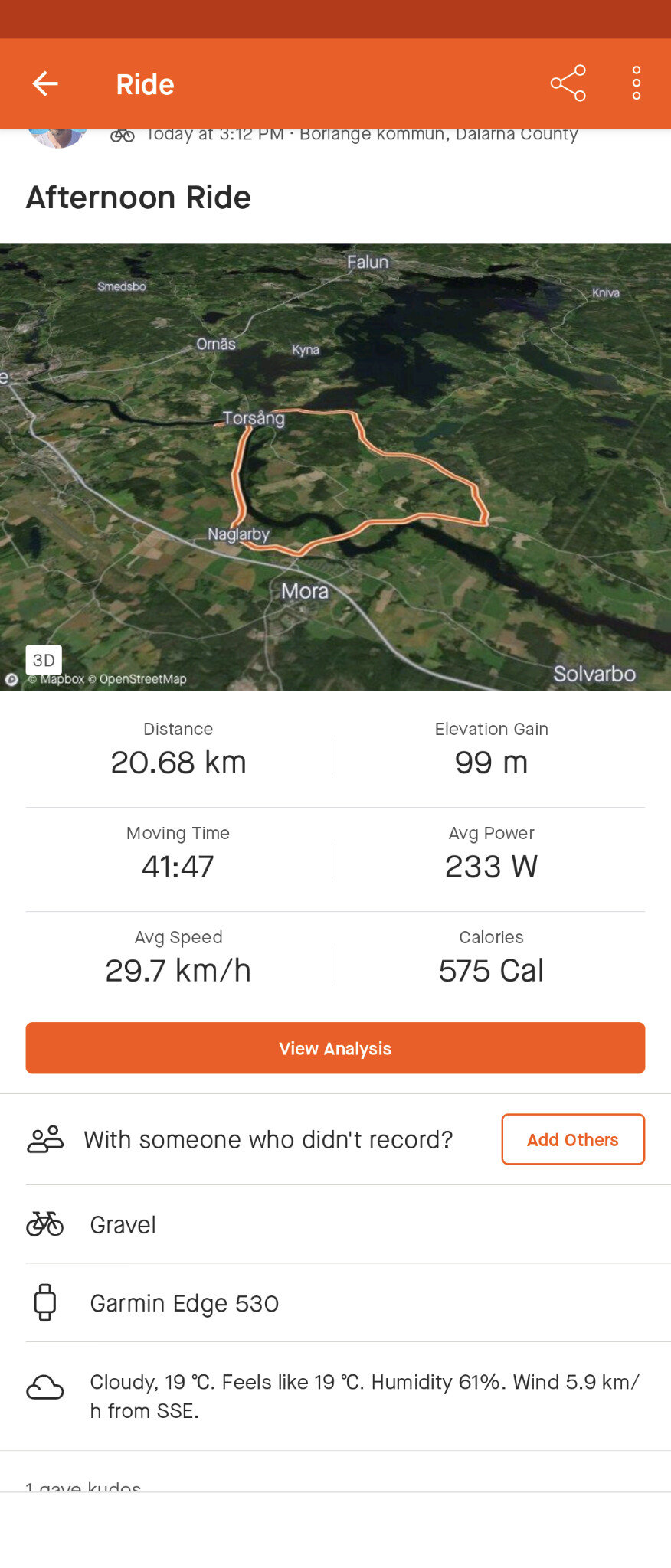Share this Afternoon Ride activity

568,83
